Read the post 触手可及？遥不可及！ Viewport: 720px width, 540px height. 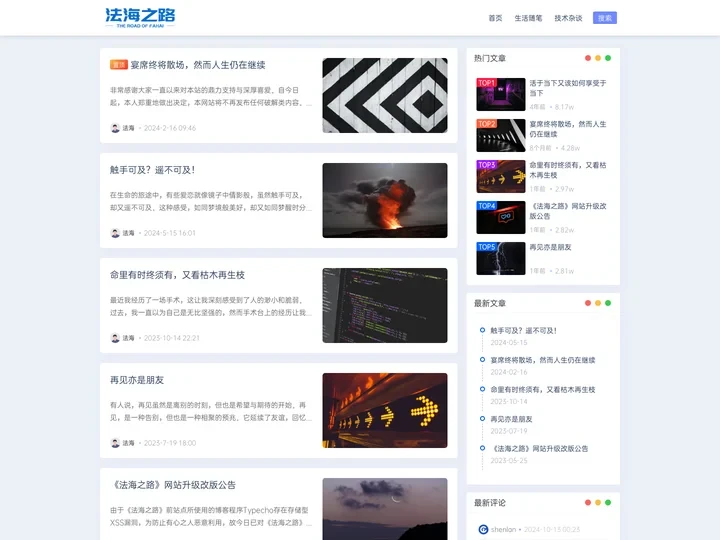[152, 170]
